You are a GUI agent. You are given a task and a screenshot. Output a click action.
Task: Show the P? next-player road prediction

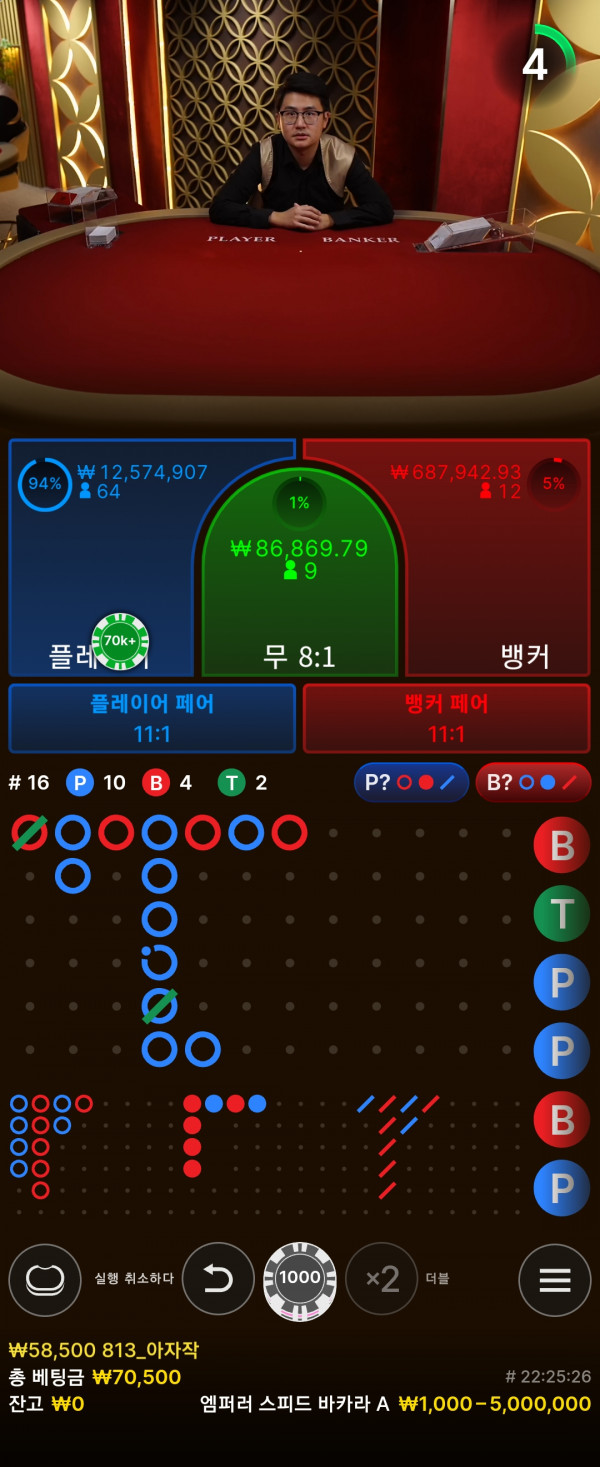click(x=411, y=782)
